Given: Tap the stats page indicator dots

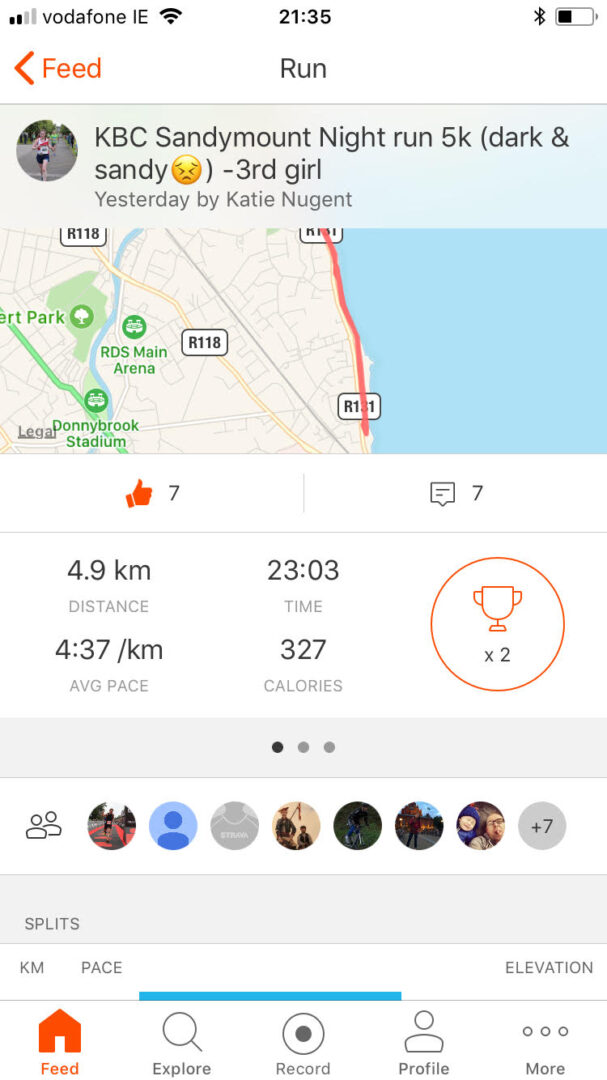Looking at the screenshot, I should click(x=303, y=747).
